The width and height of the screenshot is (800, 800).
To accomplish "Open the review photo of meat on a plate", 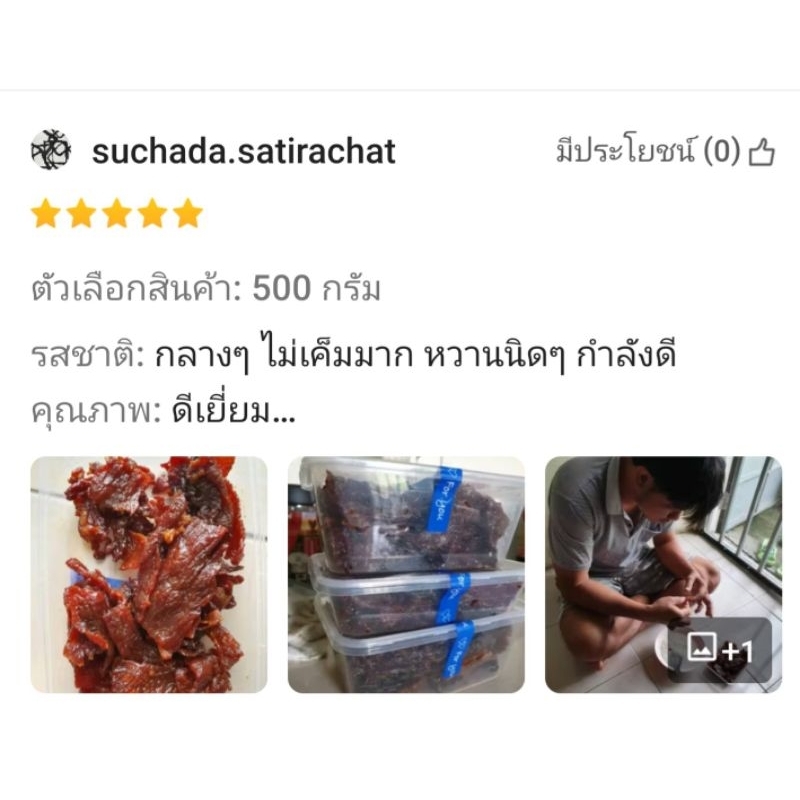I will coord(149,575).
